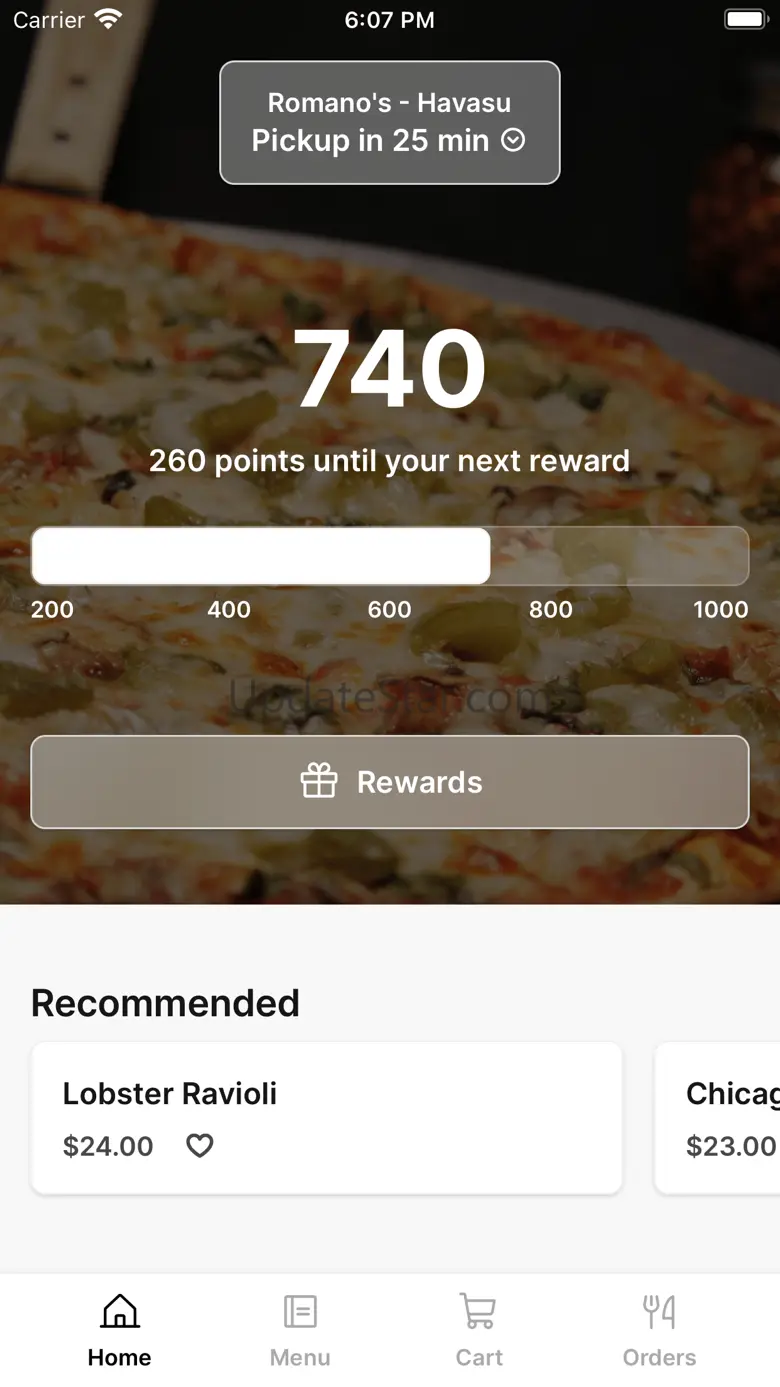Open the Rewards page
The image size is (780, 1387).
coord(389,782)
